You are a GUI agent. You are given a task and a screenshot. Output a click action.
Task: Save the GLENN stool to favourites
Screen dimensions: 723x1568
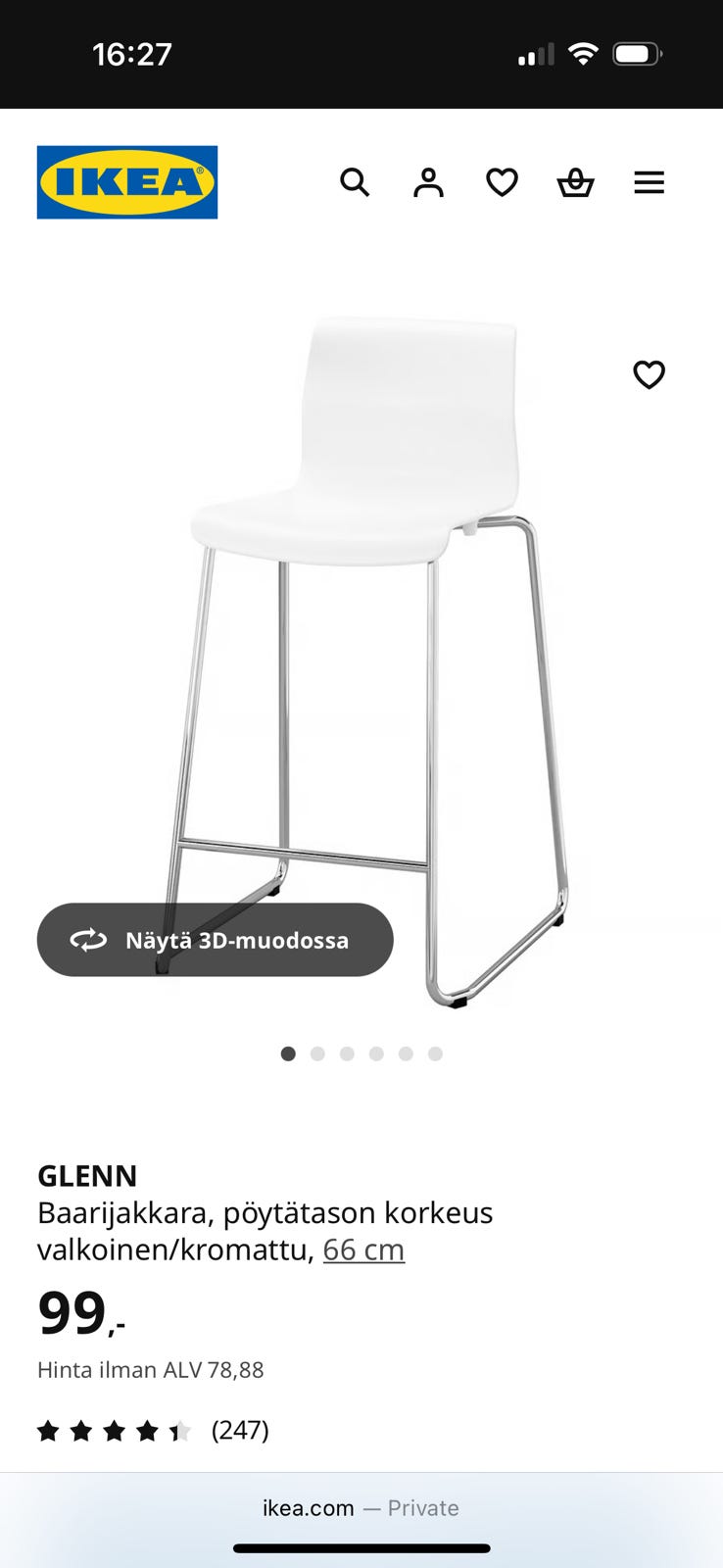(x=649, y=374)
